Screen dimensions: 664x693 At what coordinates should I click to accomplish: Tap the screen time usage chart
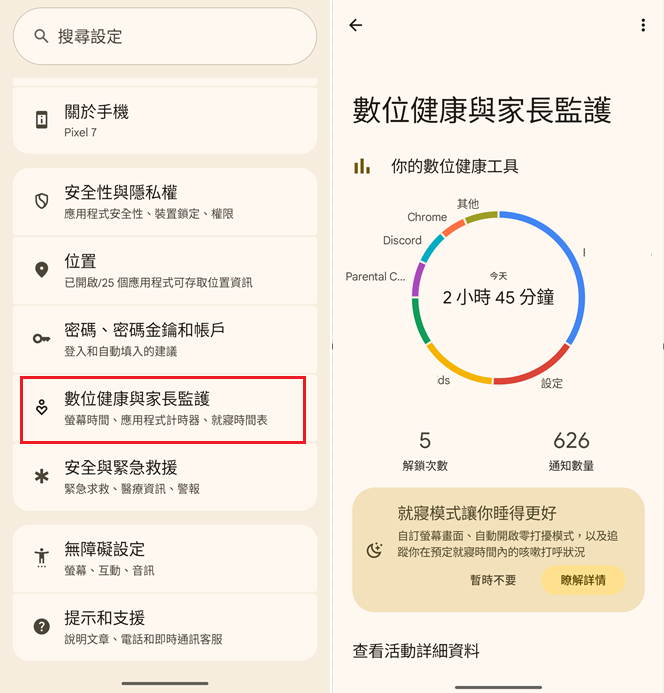(498, 297)
